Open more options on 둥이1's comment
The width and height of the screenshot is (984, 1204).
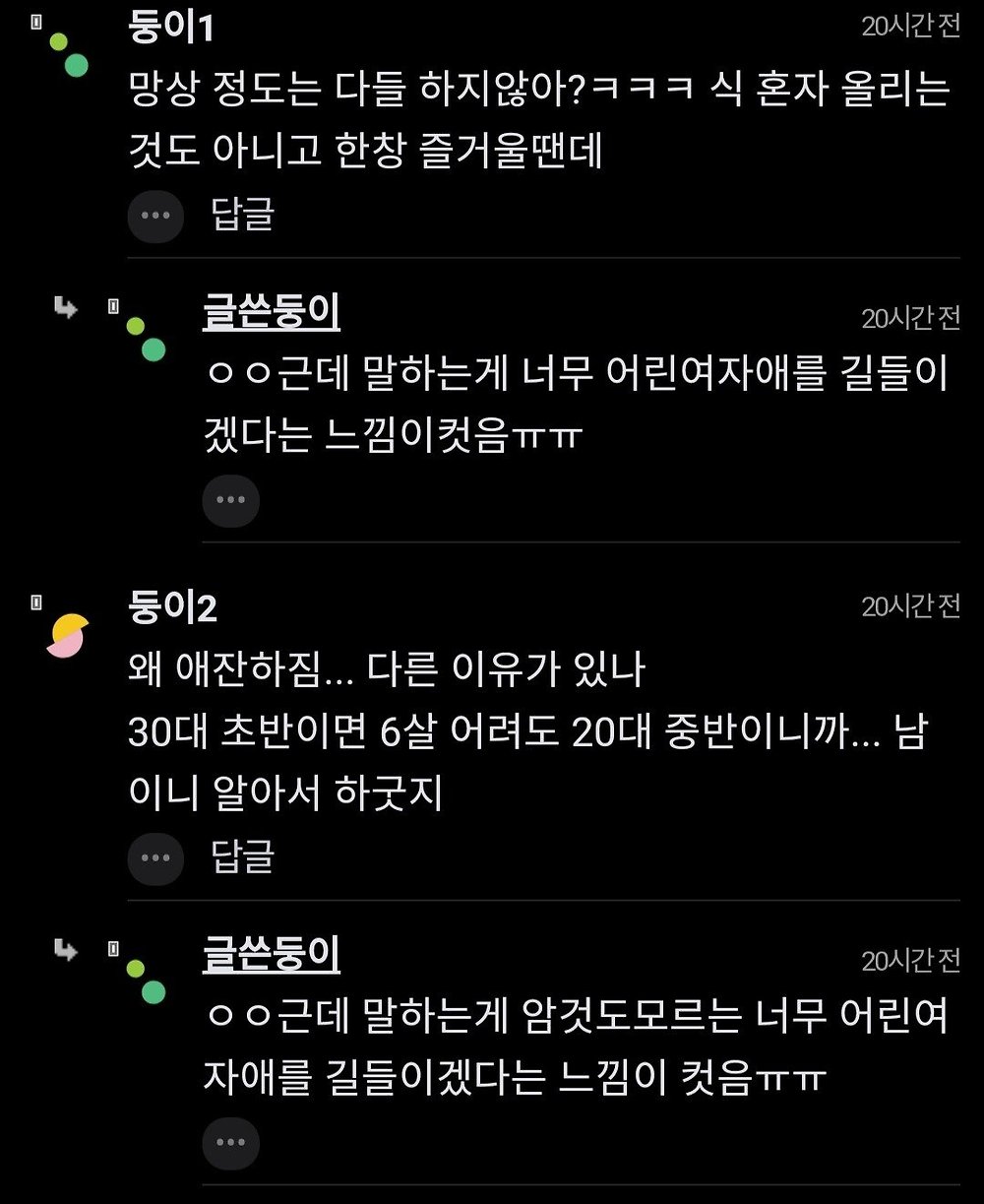[155, 215]
